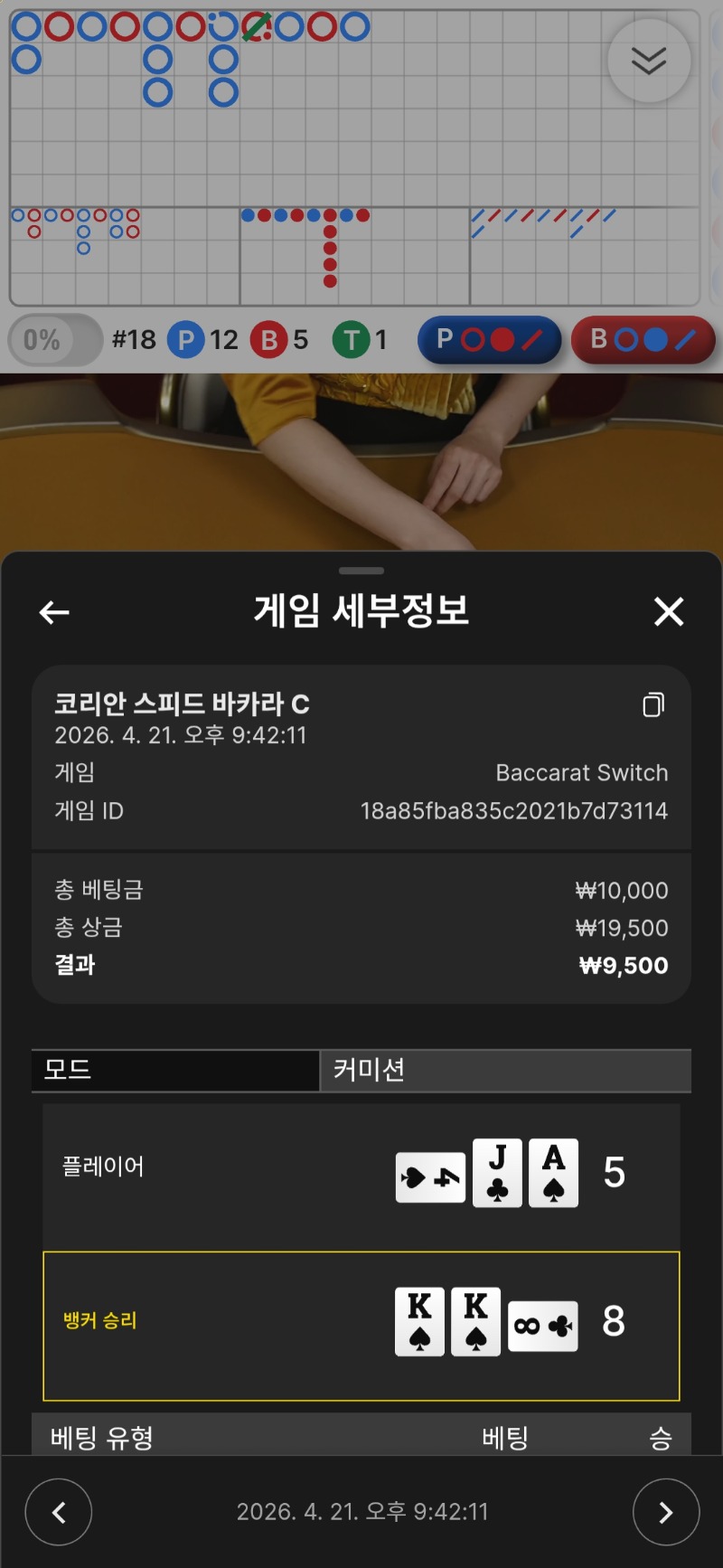Viewport: 723px width, 1568px height.
Task: Tap the Banker prediction button
Action: [x=643, y=340]
